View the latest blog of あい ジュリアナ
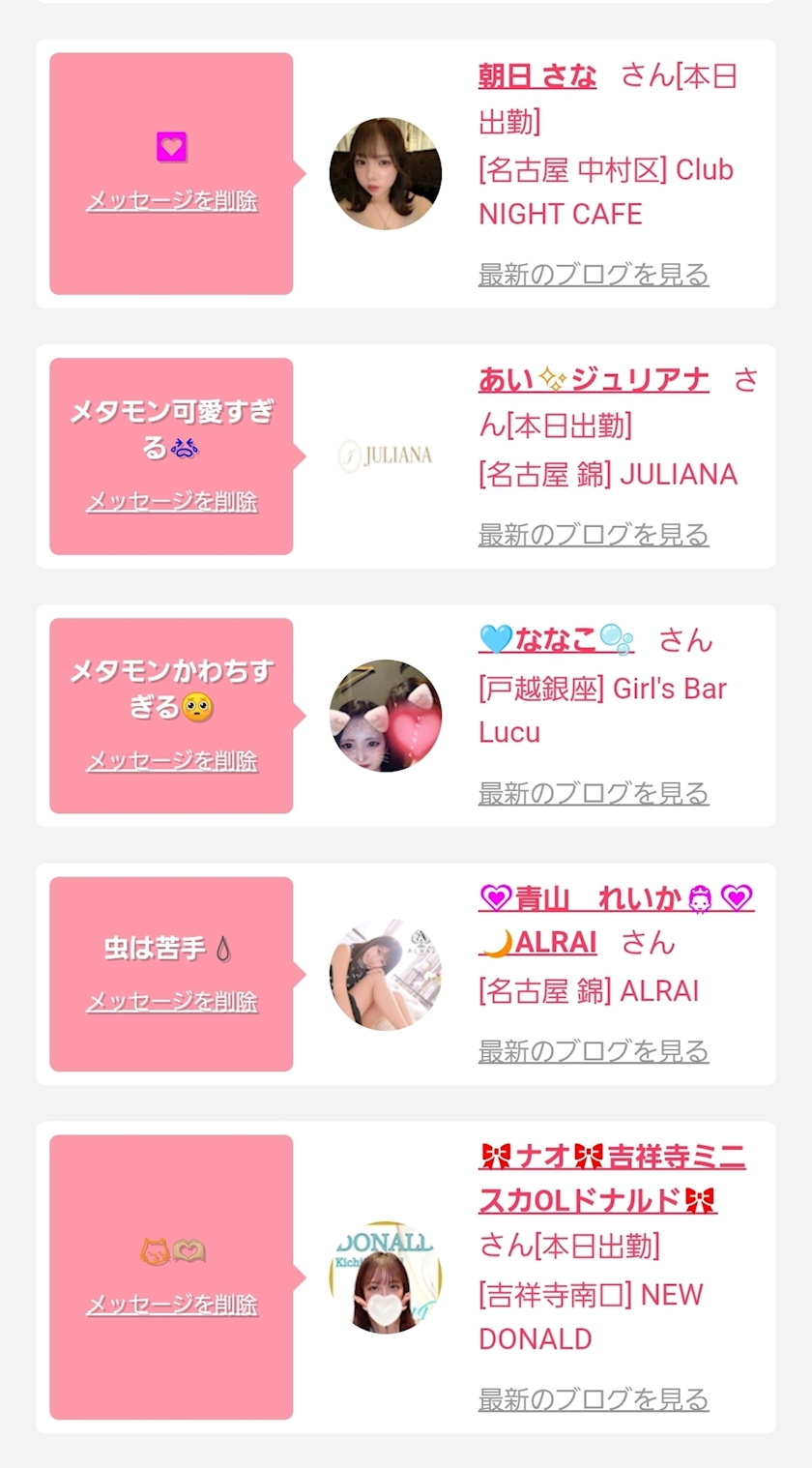 click(594, 535)
